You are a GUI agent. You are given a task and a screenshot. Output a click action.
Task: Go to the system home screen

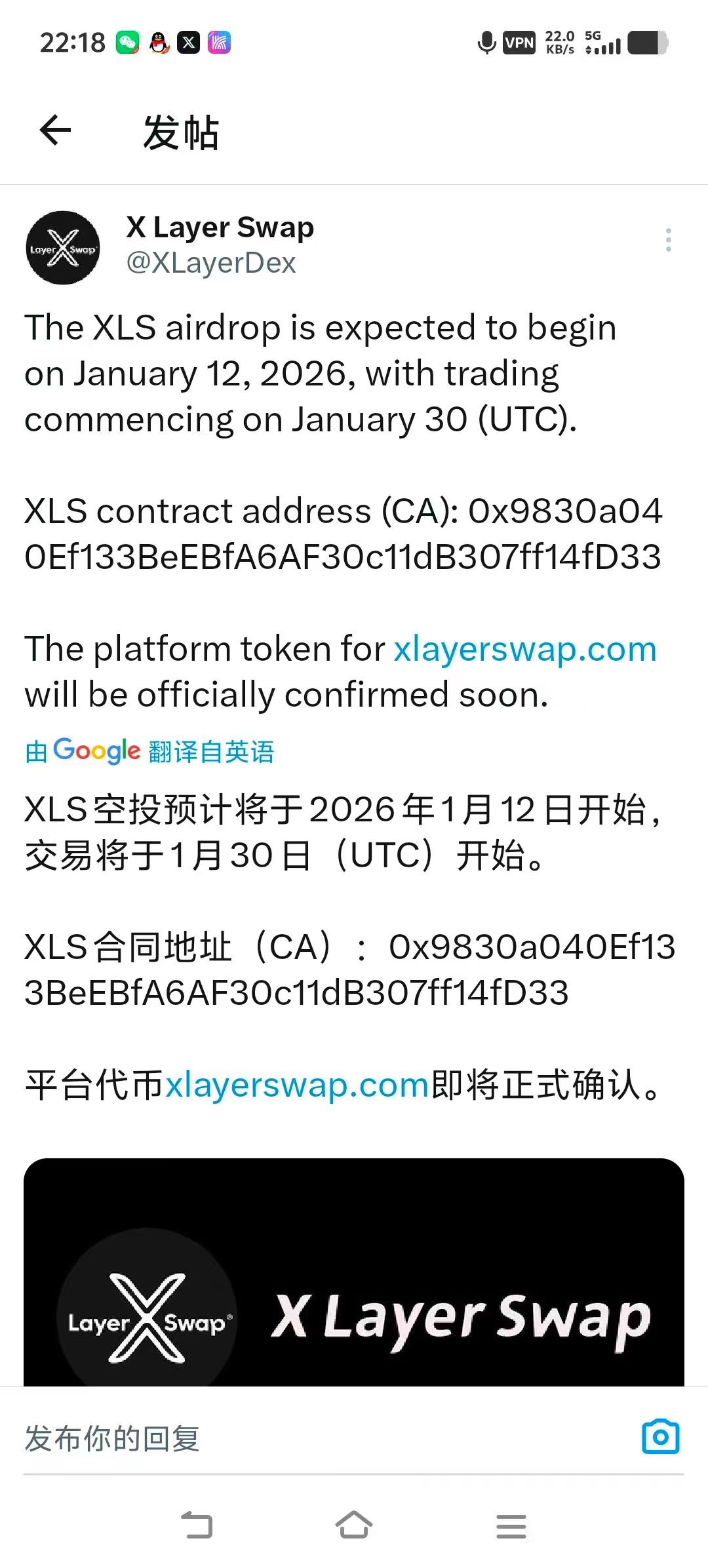coord(354,1525)
